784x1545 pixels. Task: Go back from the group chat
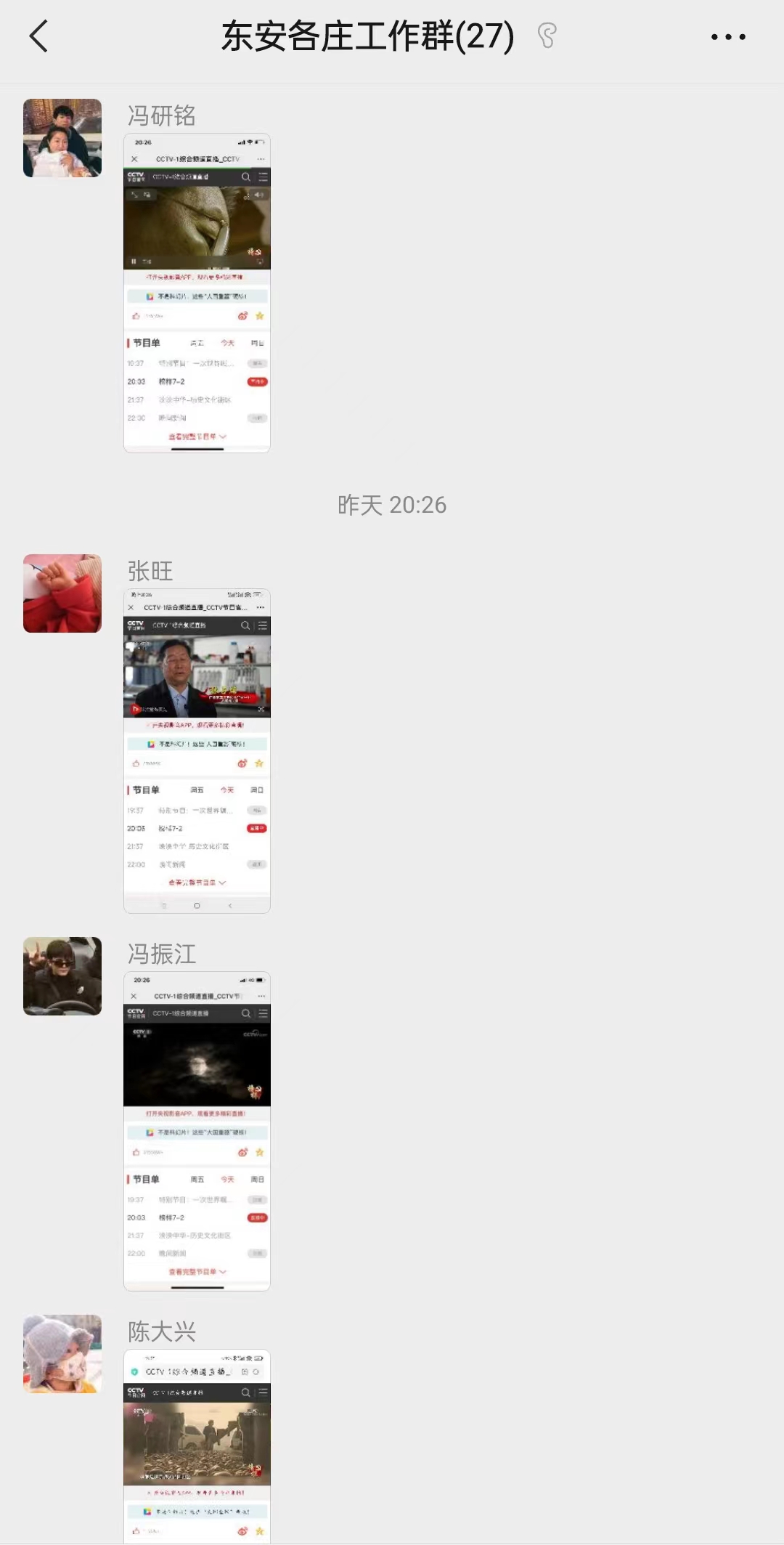click(x=39, y=36)
